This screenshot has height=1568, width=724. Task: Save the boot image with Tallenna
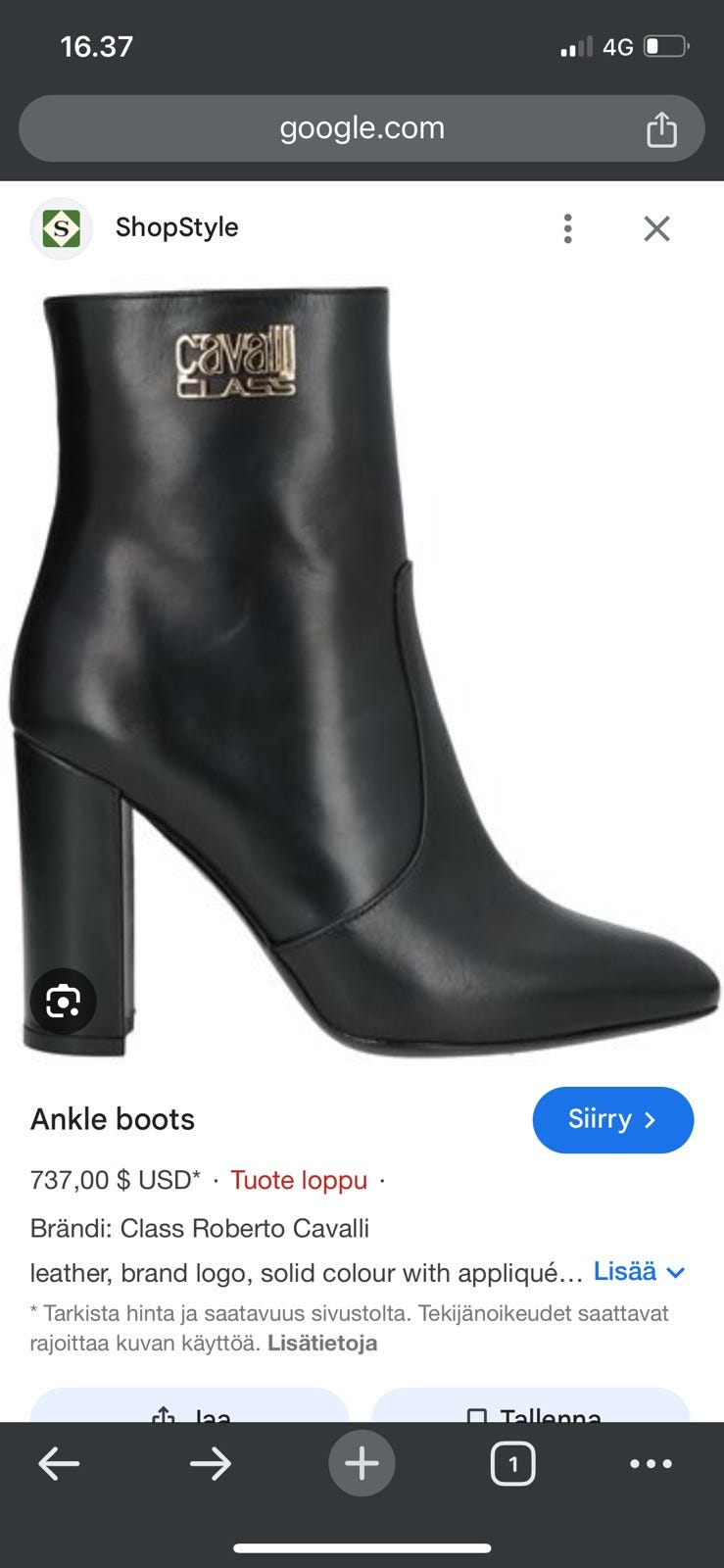(x=531, y=1411)
